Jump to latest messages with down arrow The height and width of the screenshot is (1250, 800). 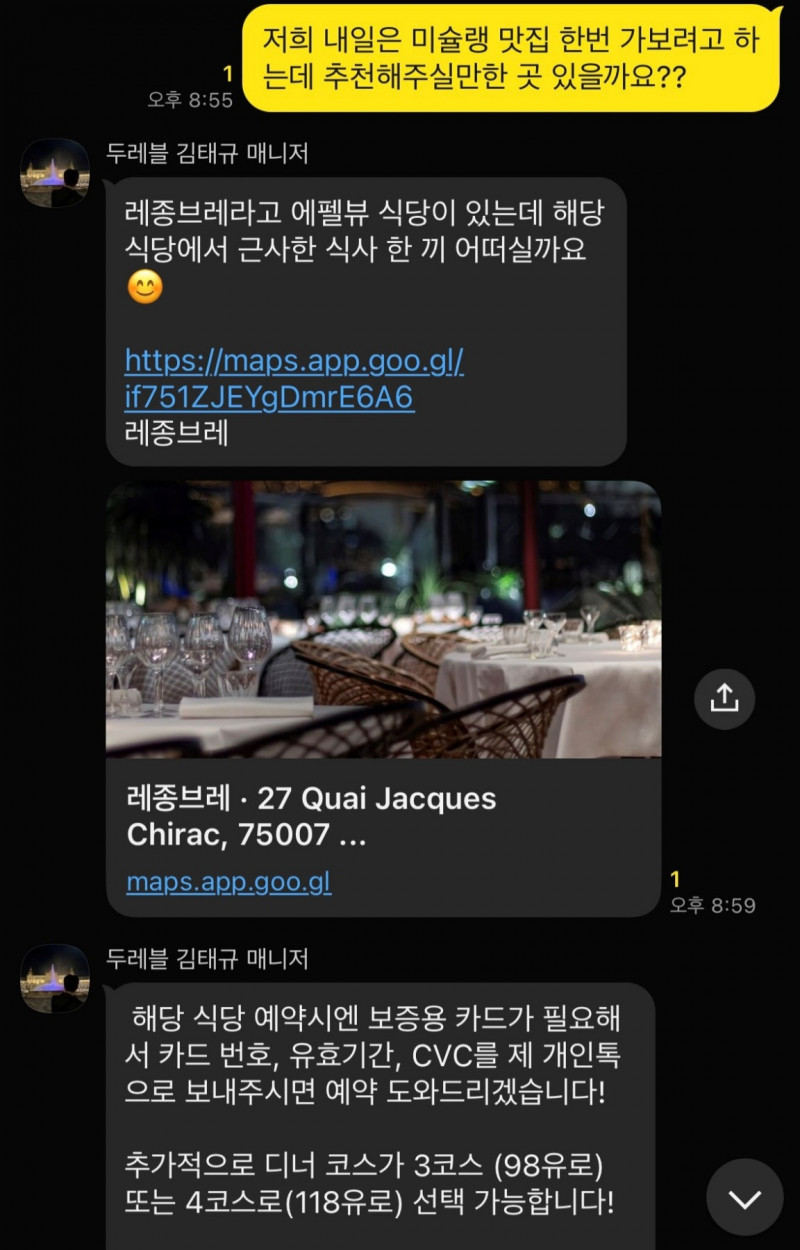pyautogui.click(x=744, y=1197)
